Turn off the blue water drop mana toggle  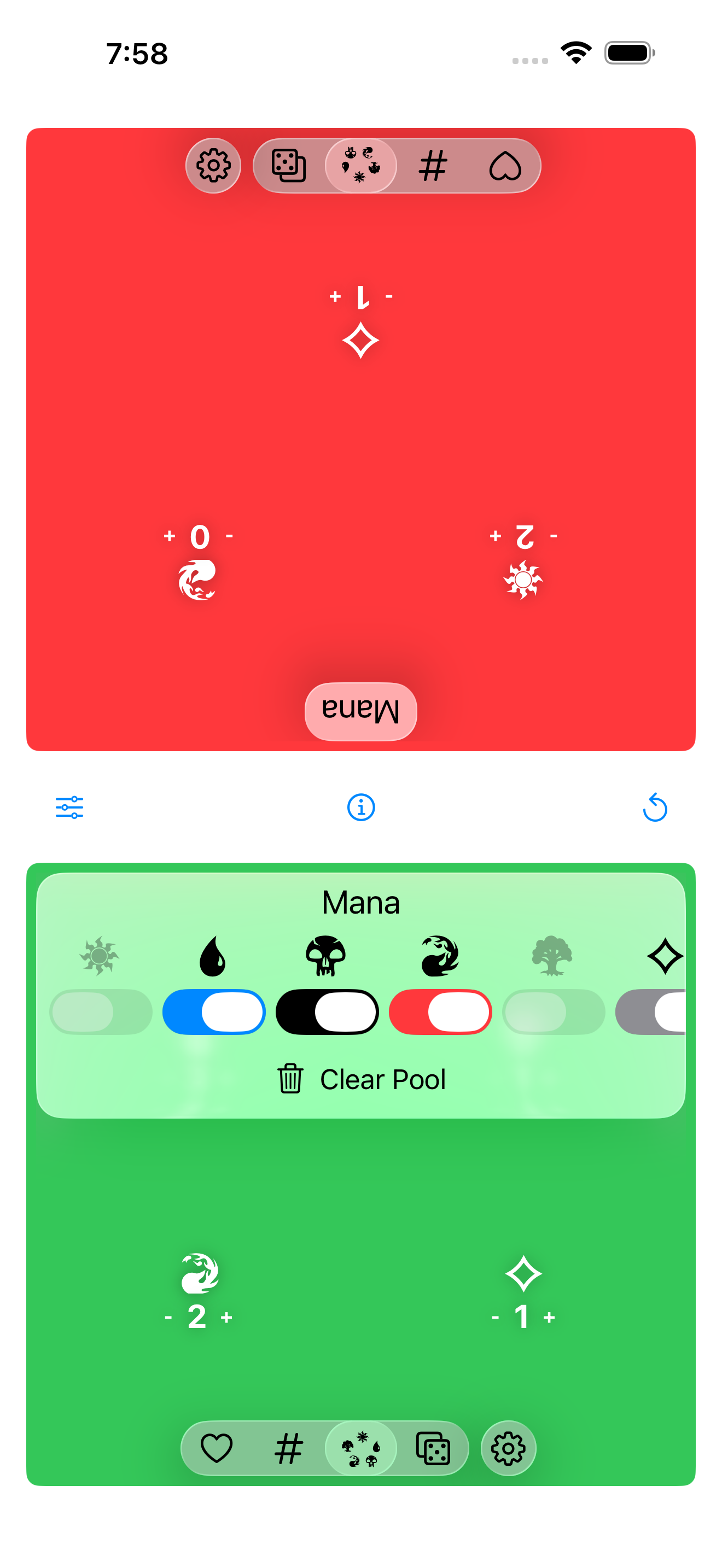[x=214, y=1011]
